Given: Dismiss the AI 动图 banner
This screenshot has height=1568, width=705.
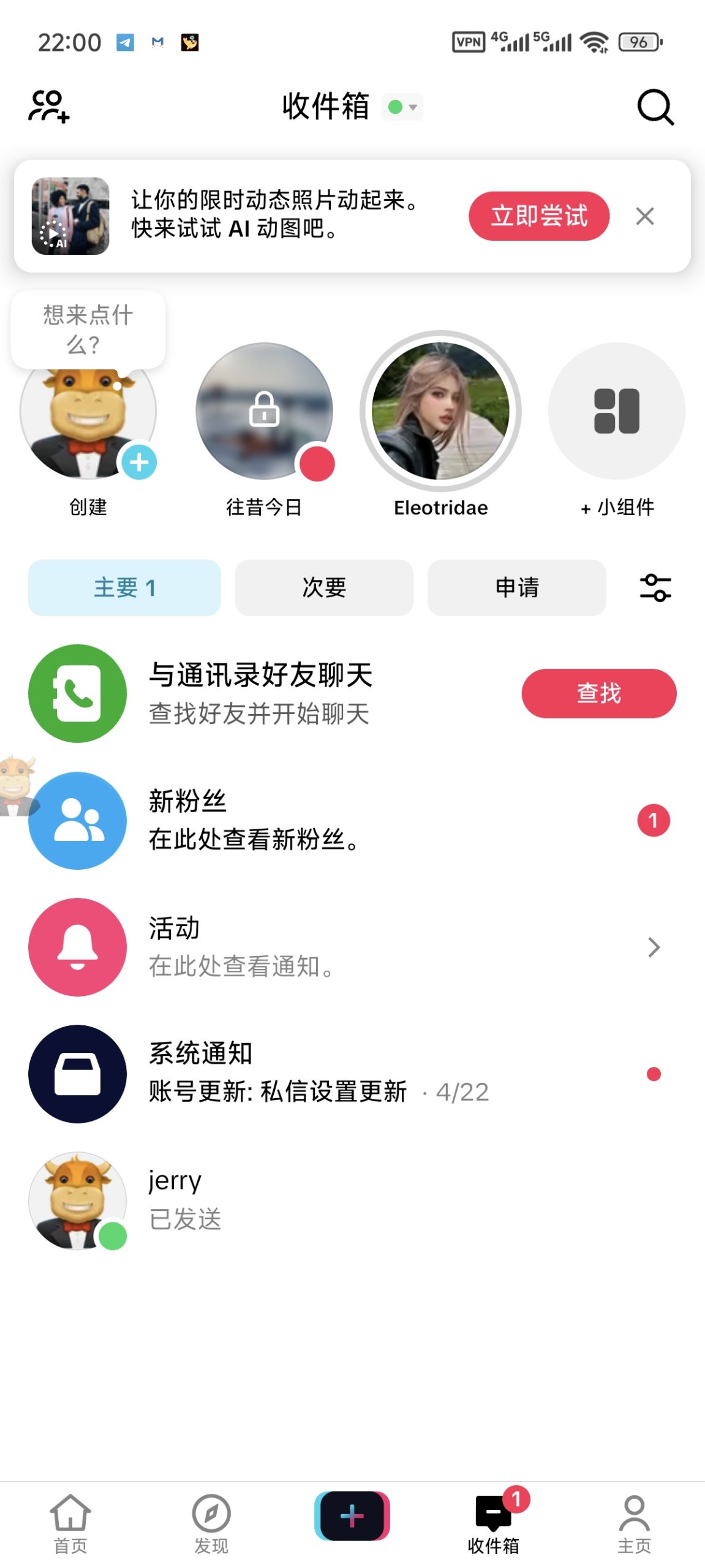Looking at the screenshot, I should click(644, 216).
